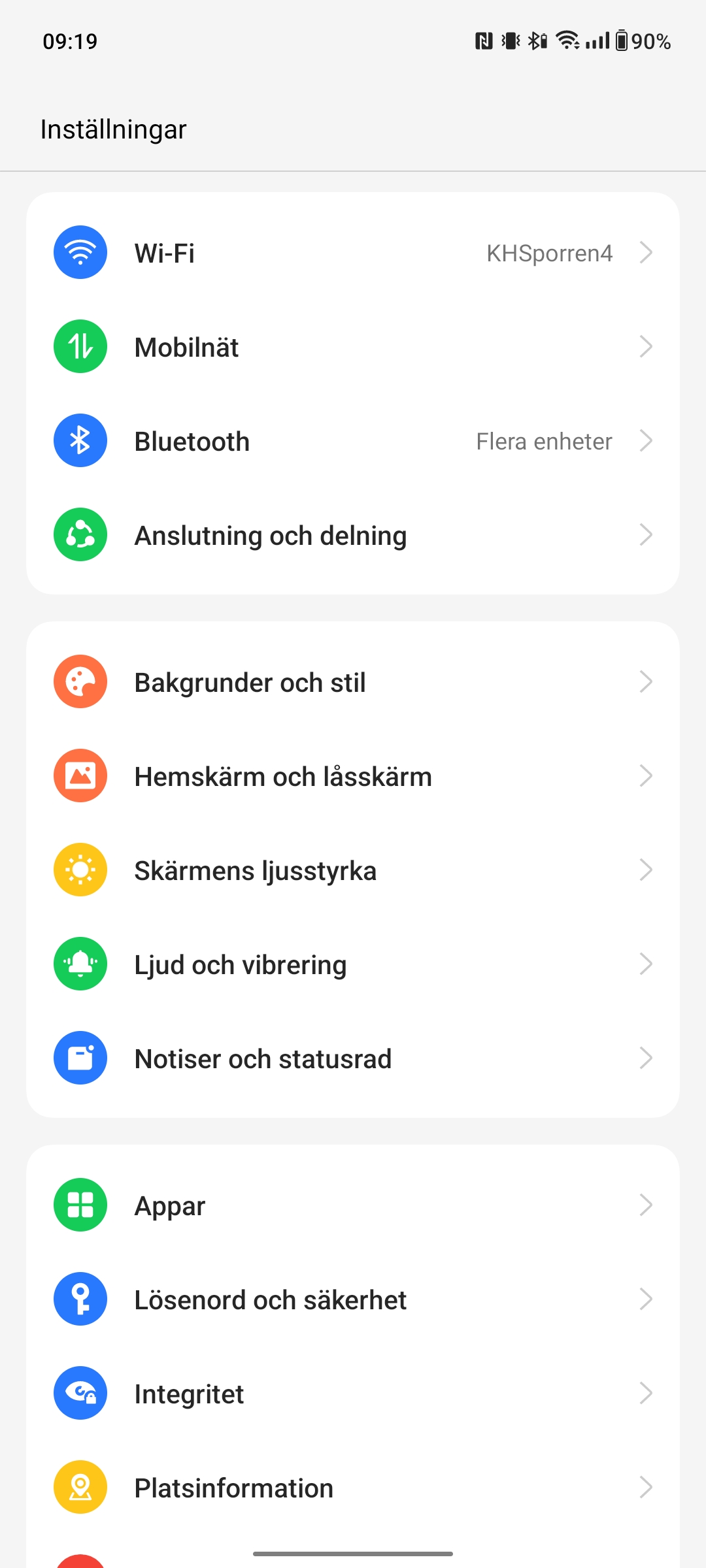Tap Skärmens ljusstyrka row
Screen dimensions: 706x1568
pyautogui.click(x=353, y=870)
